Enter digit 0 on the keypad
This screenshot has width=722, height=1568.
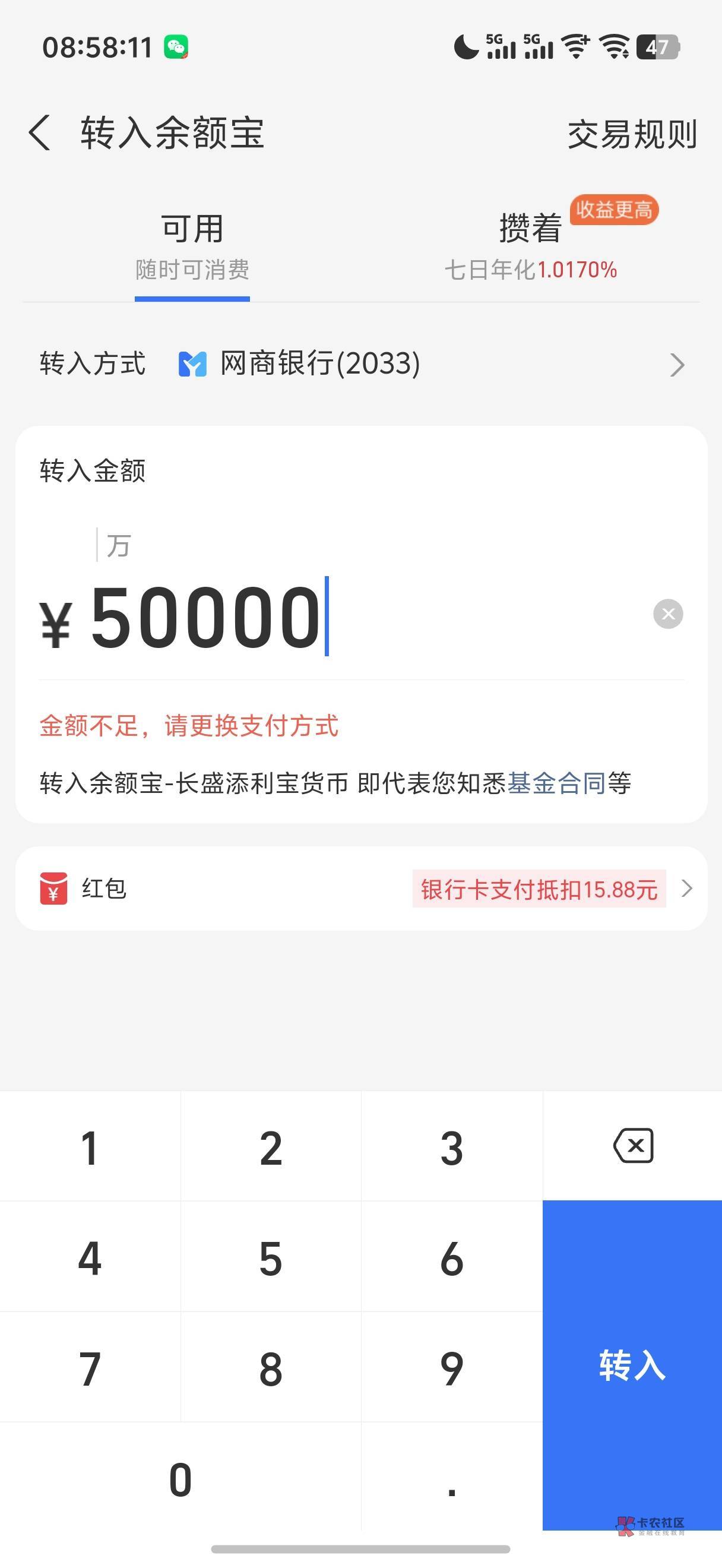pos(180,1478)
